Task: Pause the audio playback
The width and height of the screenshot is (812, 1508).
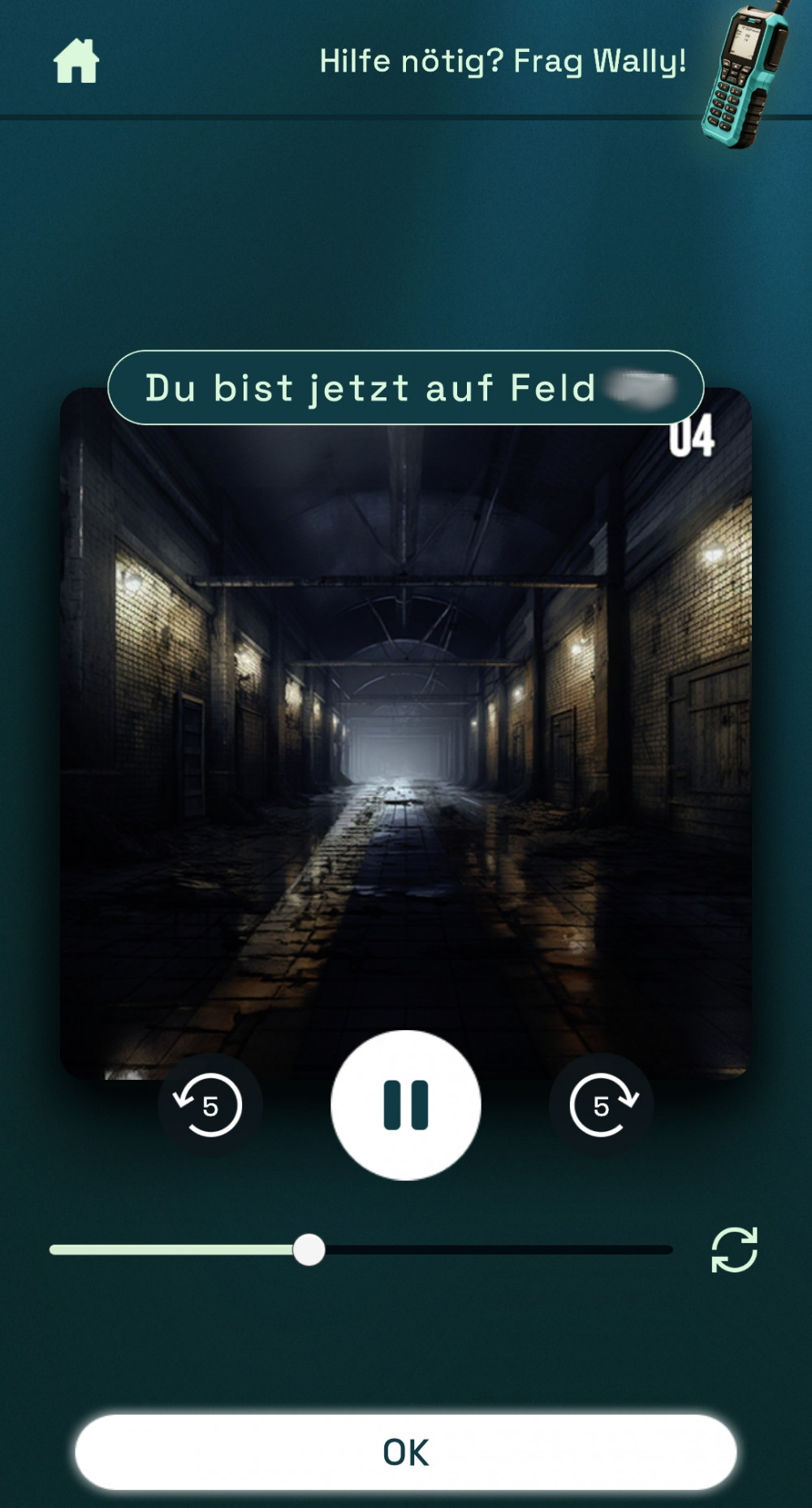Action: tap(406, 1105)
